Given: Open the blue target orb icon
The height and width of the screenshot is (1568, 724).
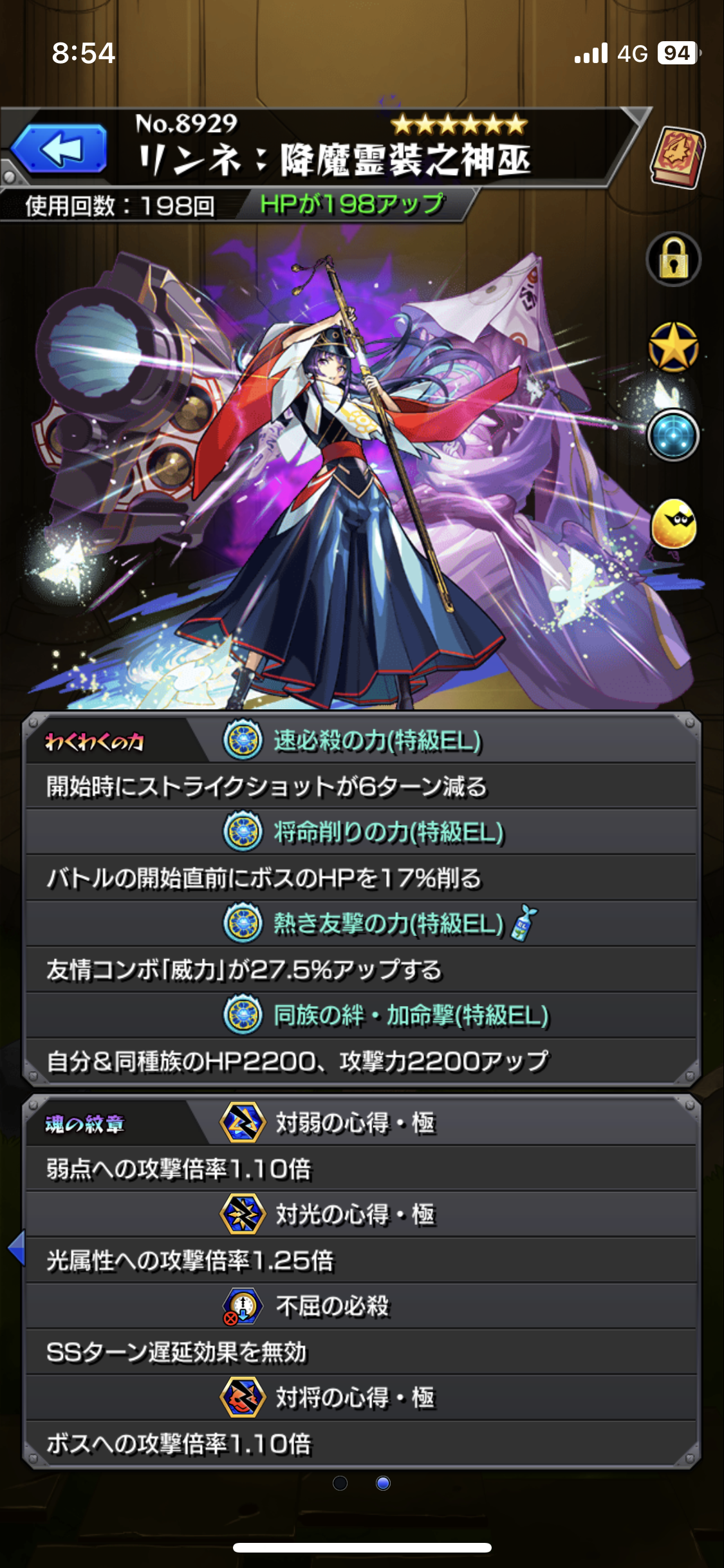Looking at the screenshot, I should pyautogui.click(x=673, y=436).
